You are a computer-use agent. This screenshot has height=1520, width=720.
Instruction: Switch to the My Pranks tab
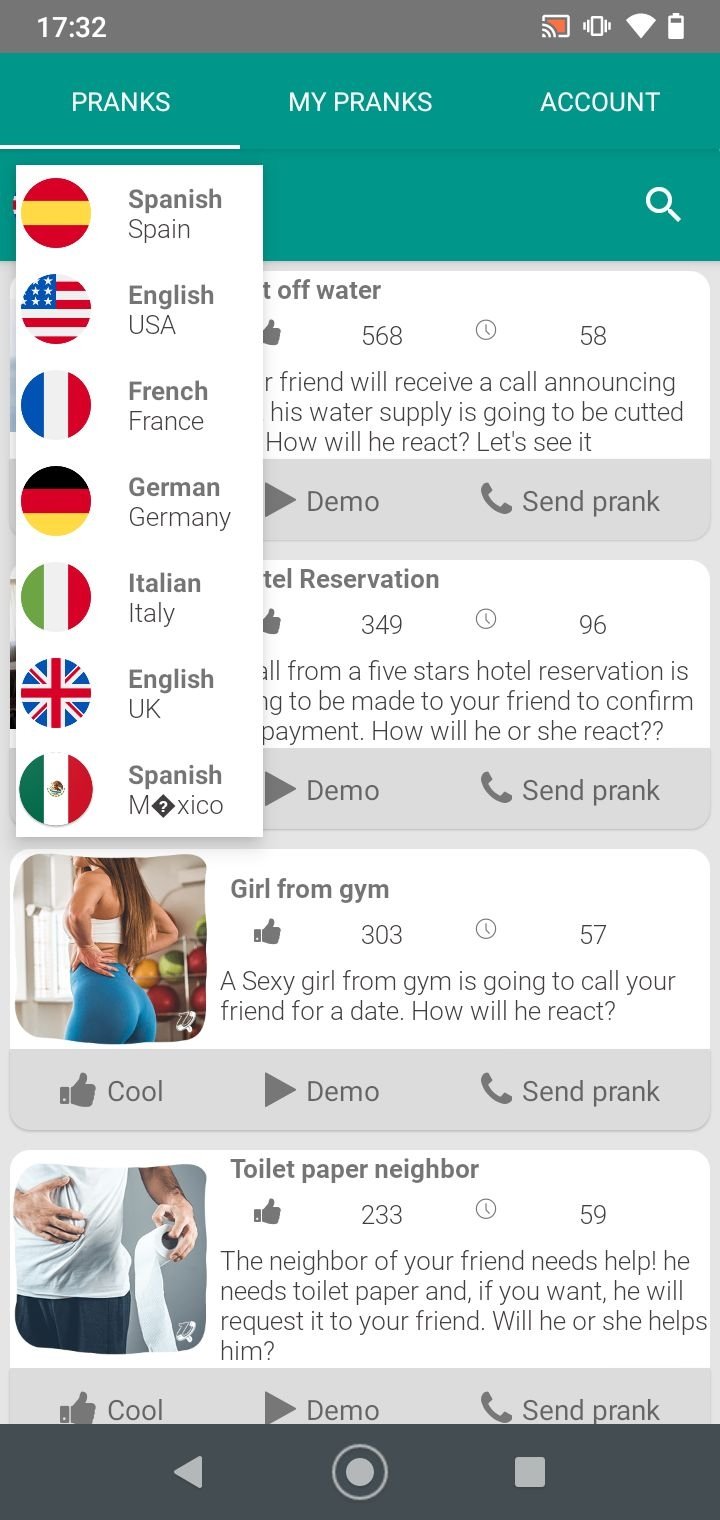click(360, 102)
